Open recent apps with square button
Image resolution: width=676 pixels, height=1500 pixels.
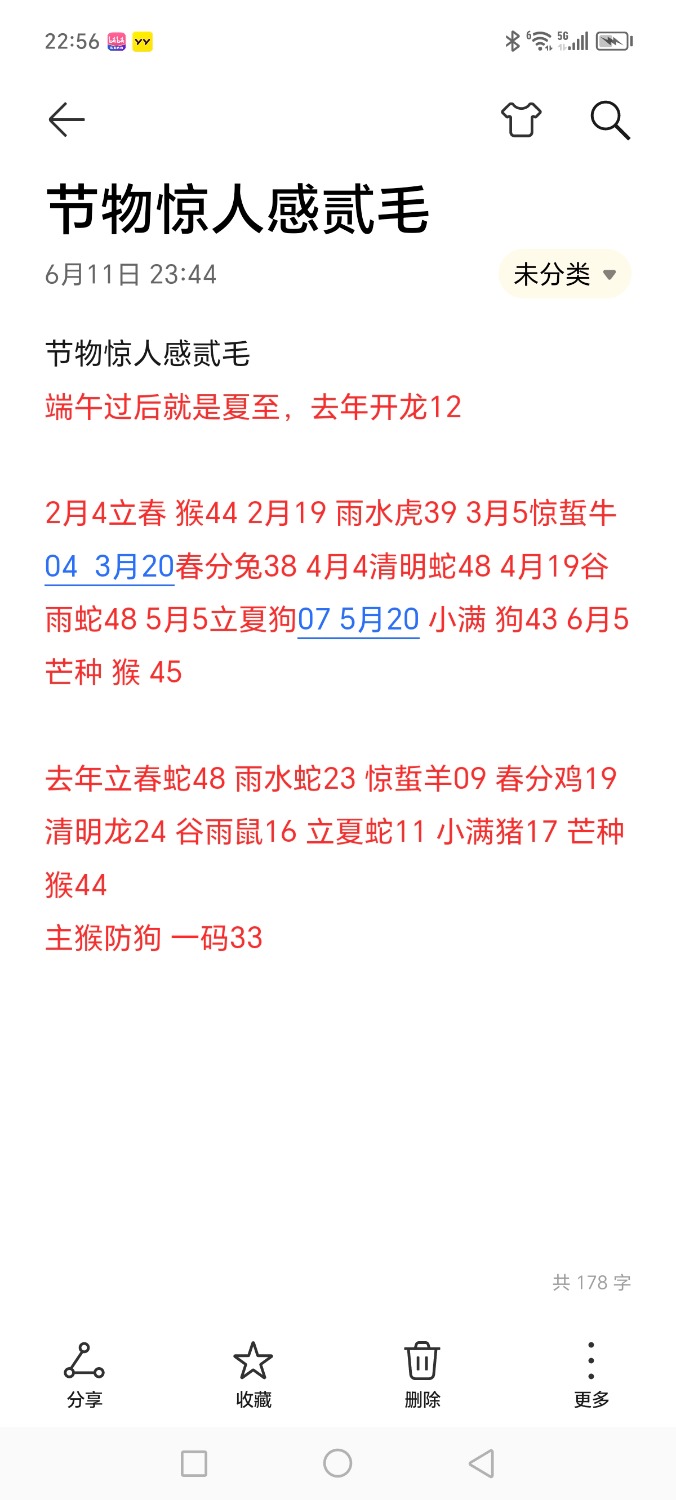pyautogui.click(x=194, y=1464)
